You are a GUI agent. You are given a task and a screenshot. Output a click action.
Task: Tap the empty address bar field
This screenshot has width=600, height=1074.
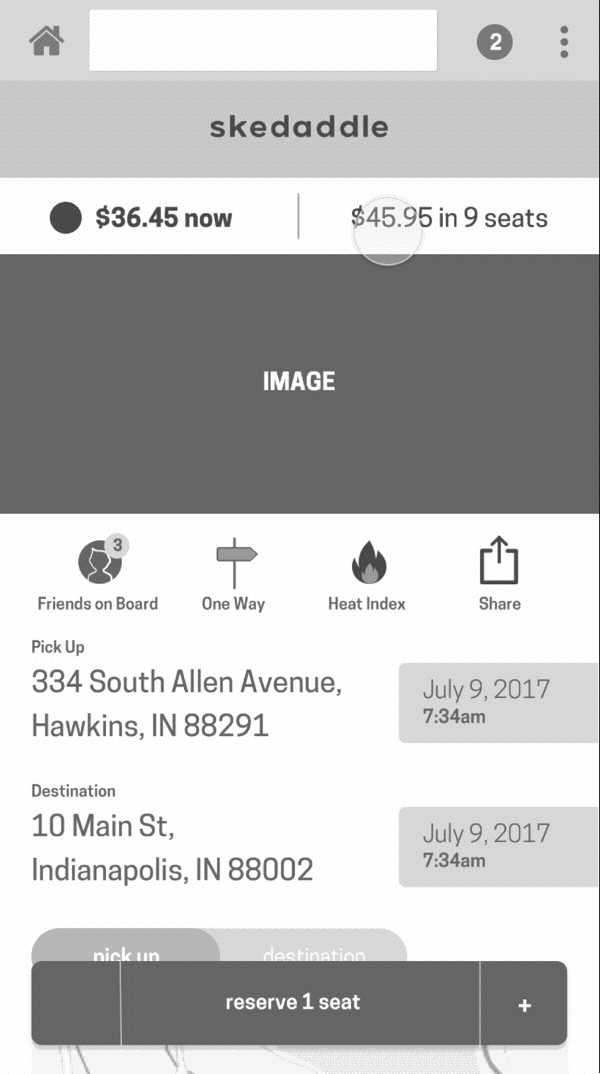263,40
